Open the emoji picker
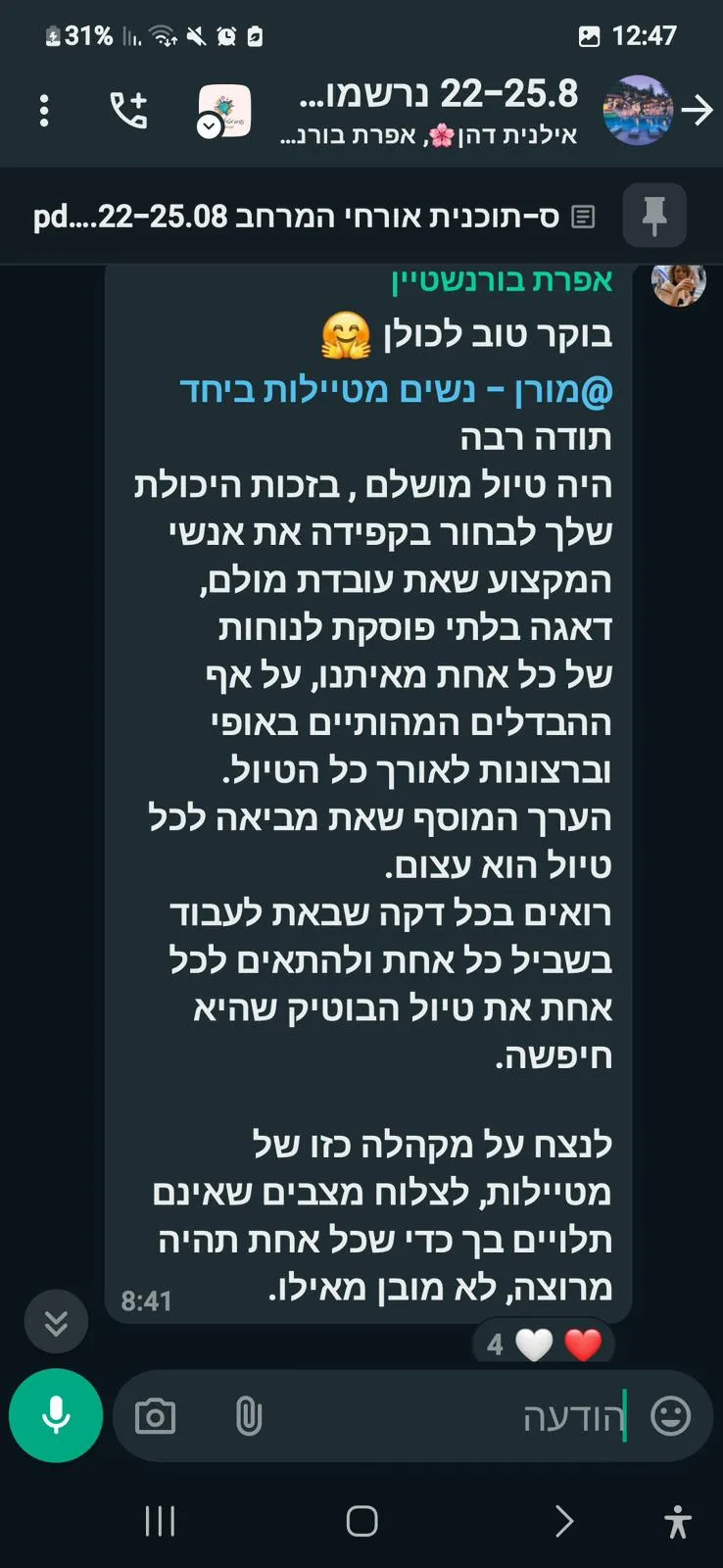 point(671,1417)
